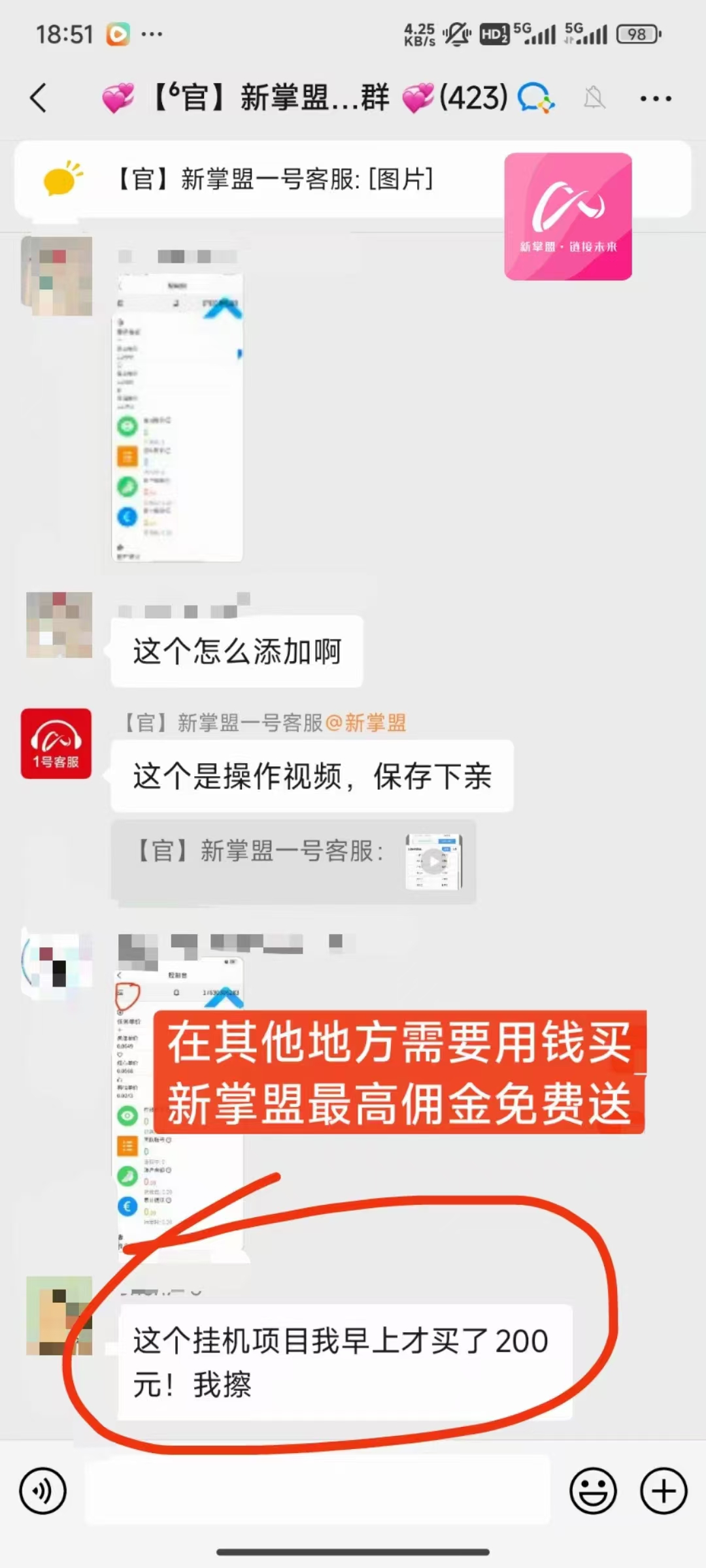View avatar of user asking 这个怎么添加啊
706x1568 pixels.
(59, 625)
